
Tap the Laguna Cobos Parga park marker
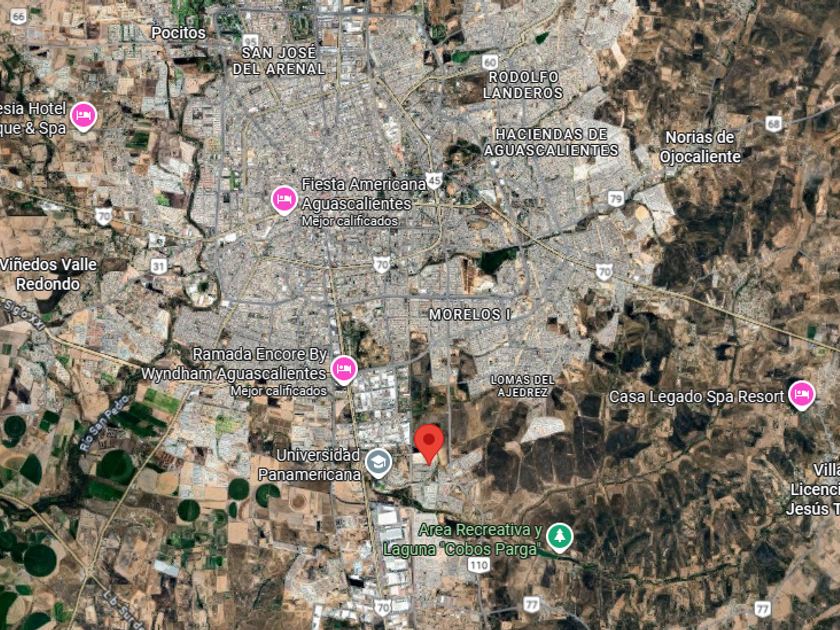click(560, 537)
